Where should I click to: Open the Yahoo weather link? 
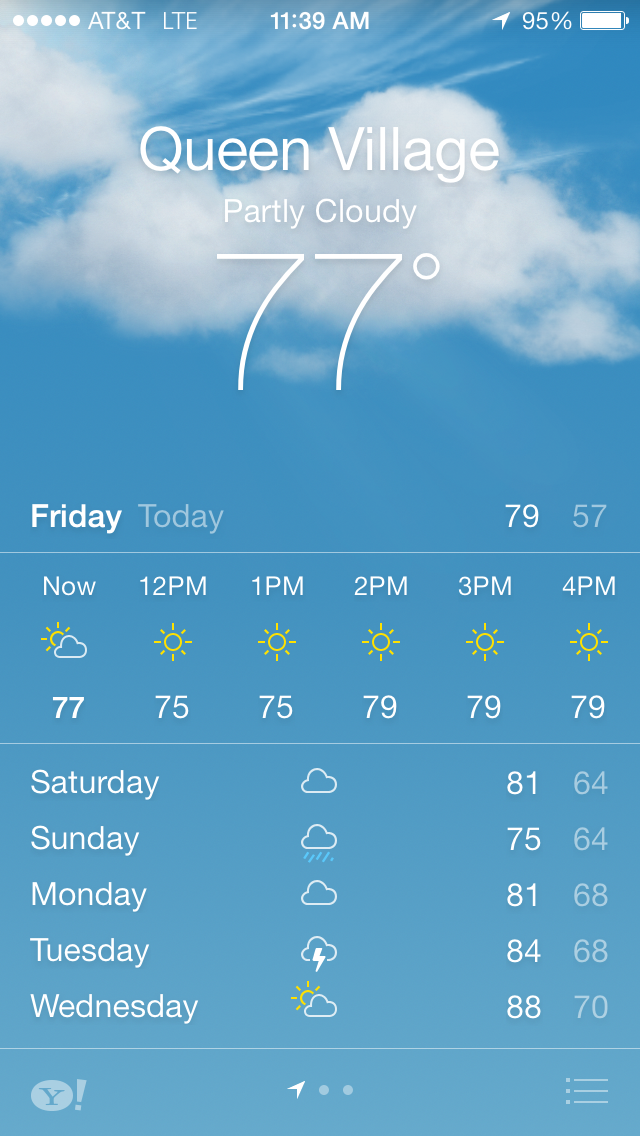tap(58, 1094)
